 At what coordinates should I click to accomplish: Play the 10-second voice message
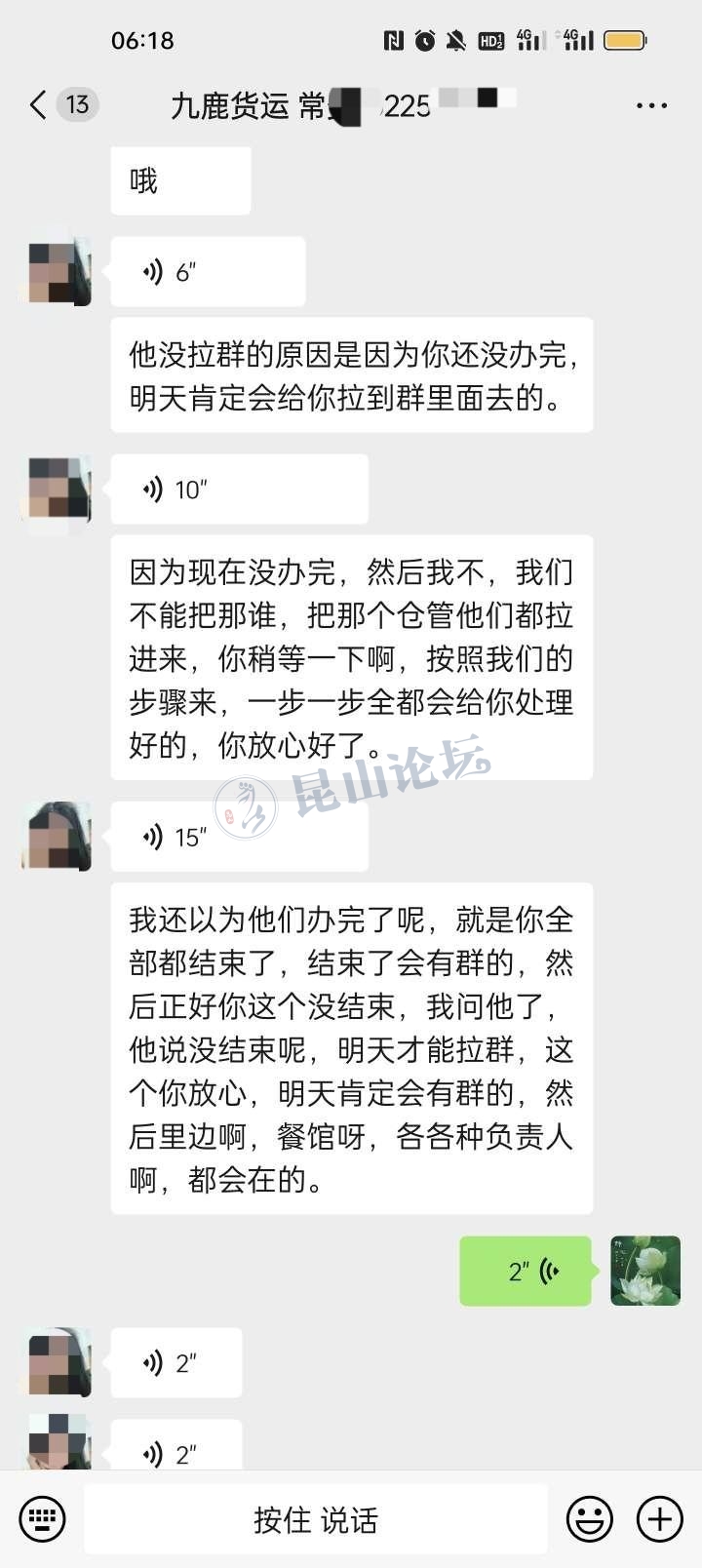tap(239, 489)
